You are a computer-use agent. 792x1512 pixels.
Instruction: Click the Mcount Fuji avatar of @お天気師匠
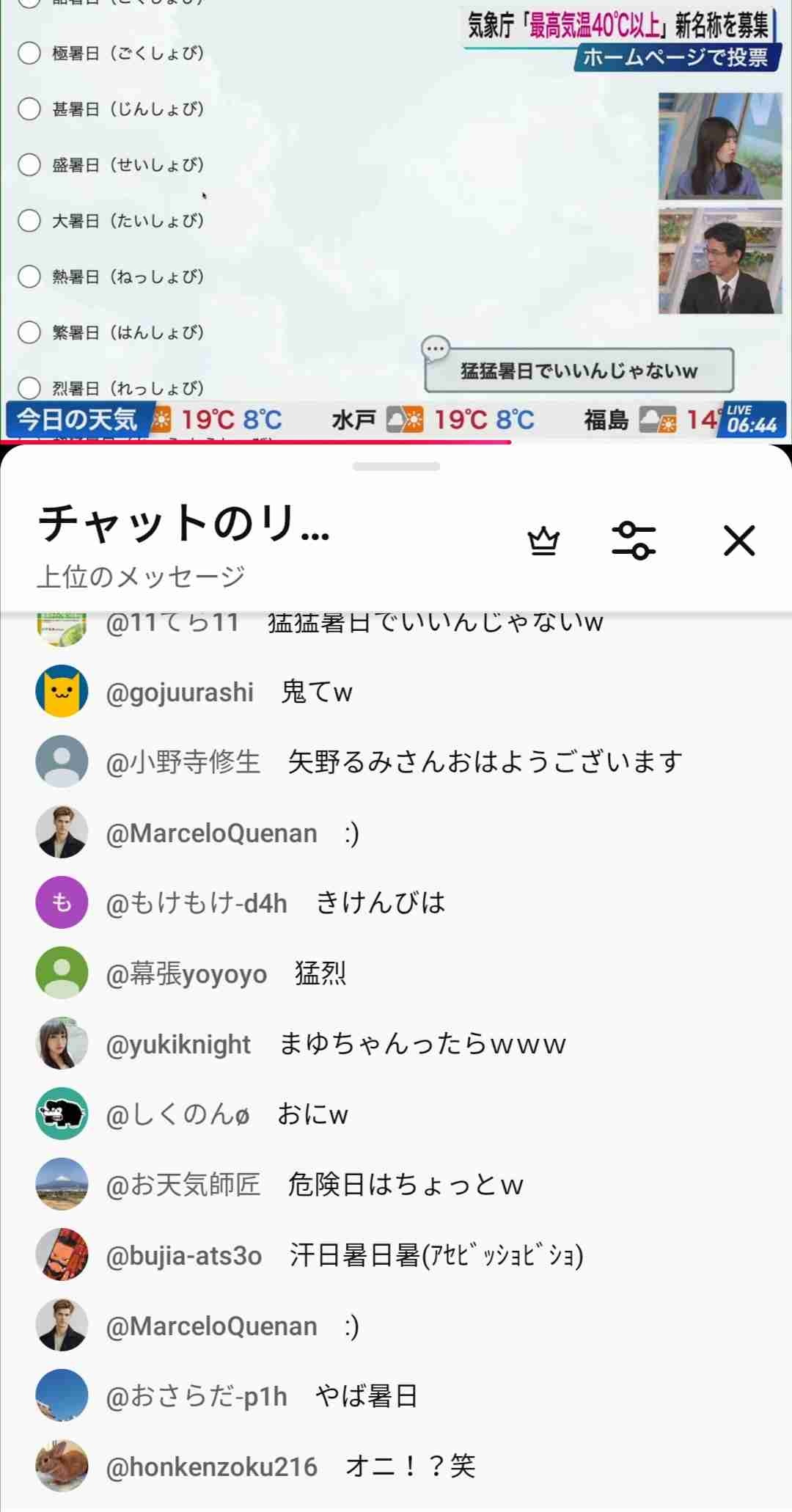(x=62, y=1184)
